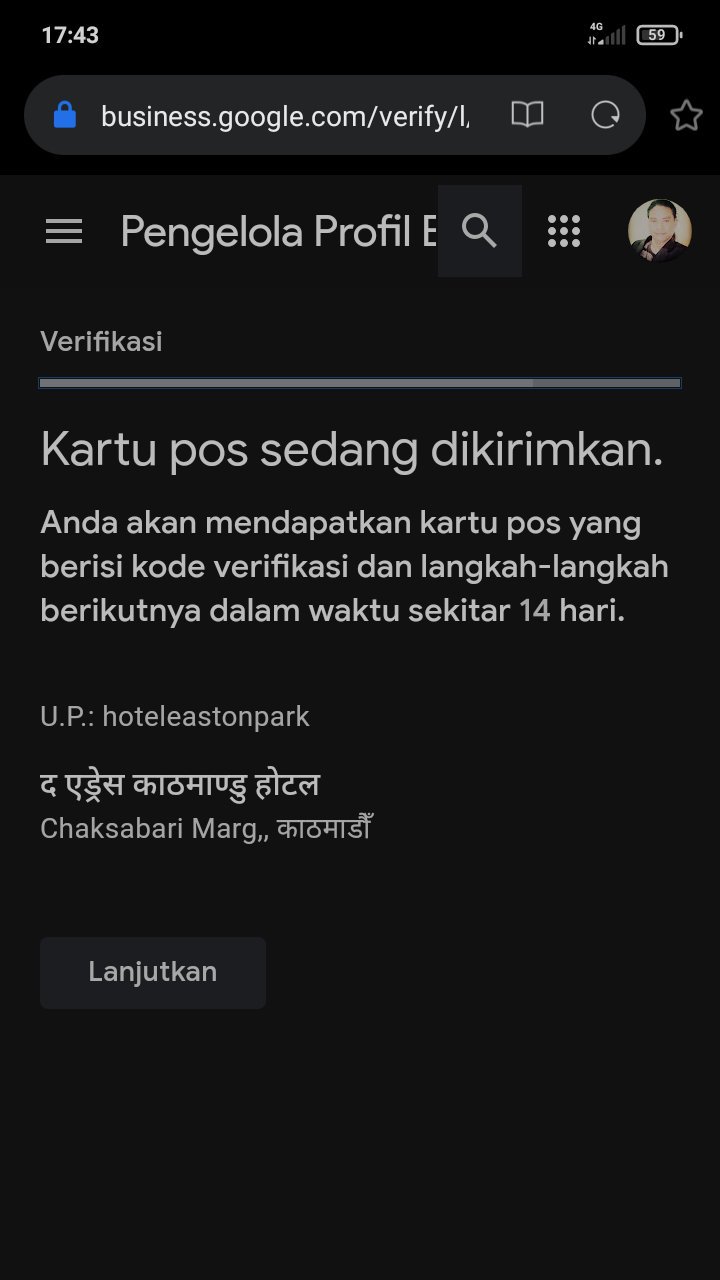Screen dimensions: 720x1280
Task: Tap the browser address bar URL
Action: pos(285,116)
